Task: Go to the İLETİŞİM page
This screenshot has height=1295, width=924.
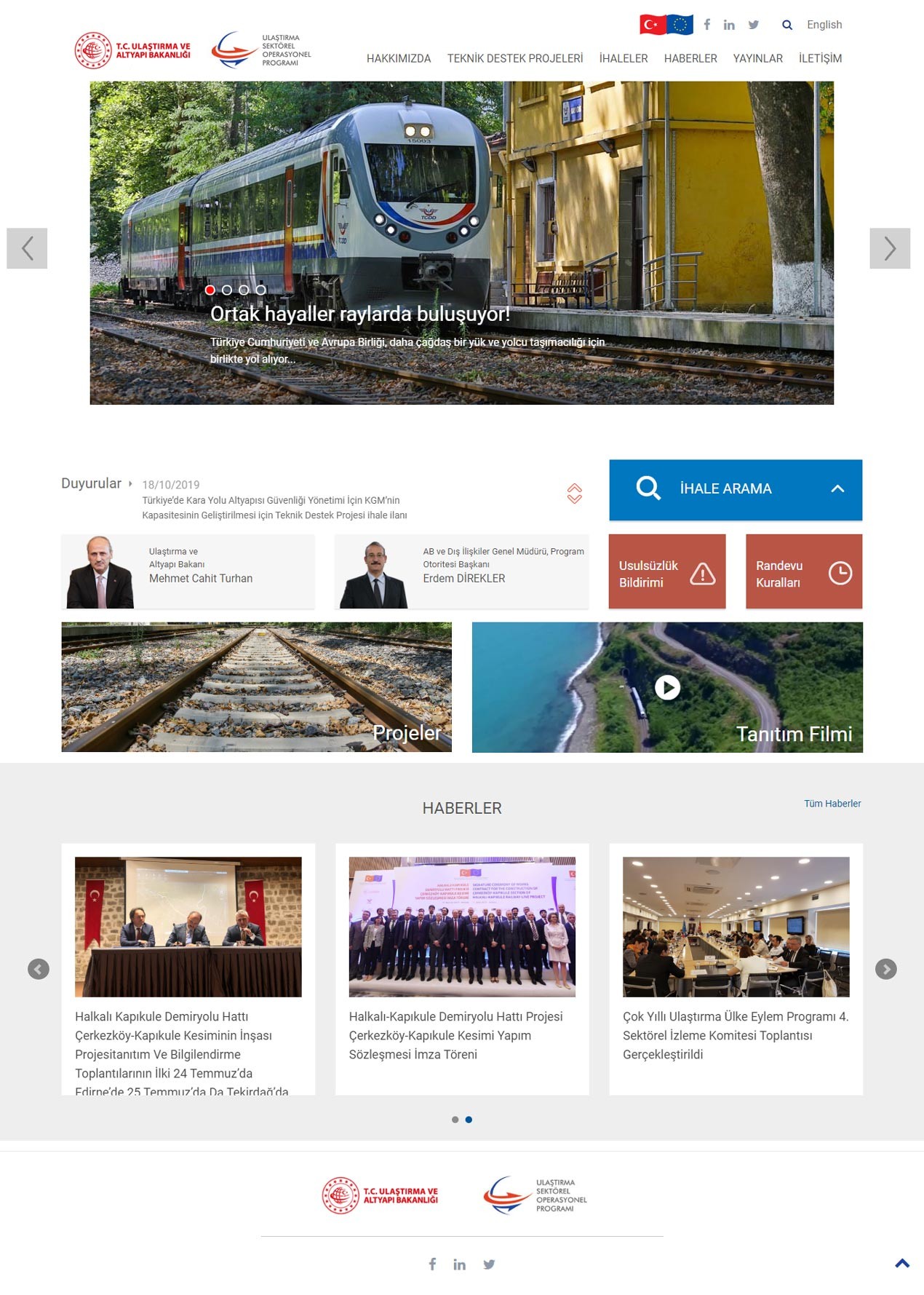Action: click(820, 58)
